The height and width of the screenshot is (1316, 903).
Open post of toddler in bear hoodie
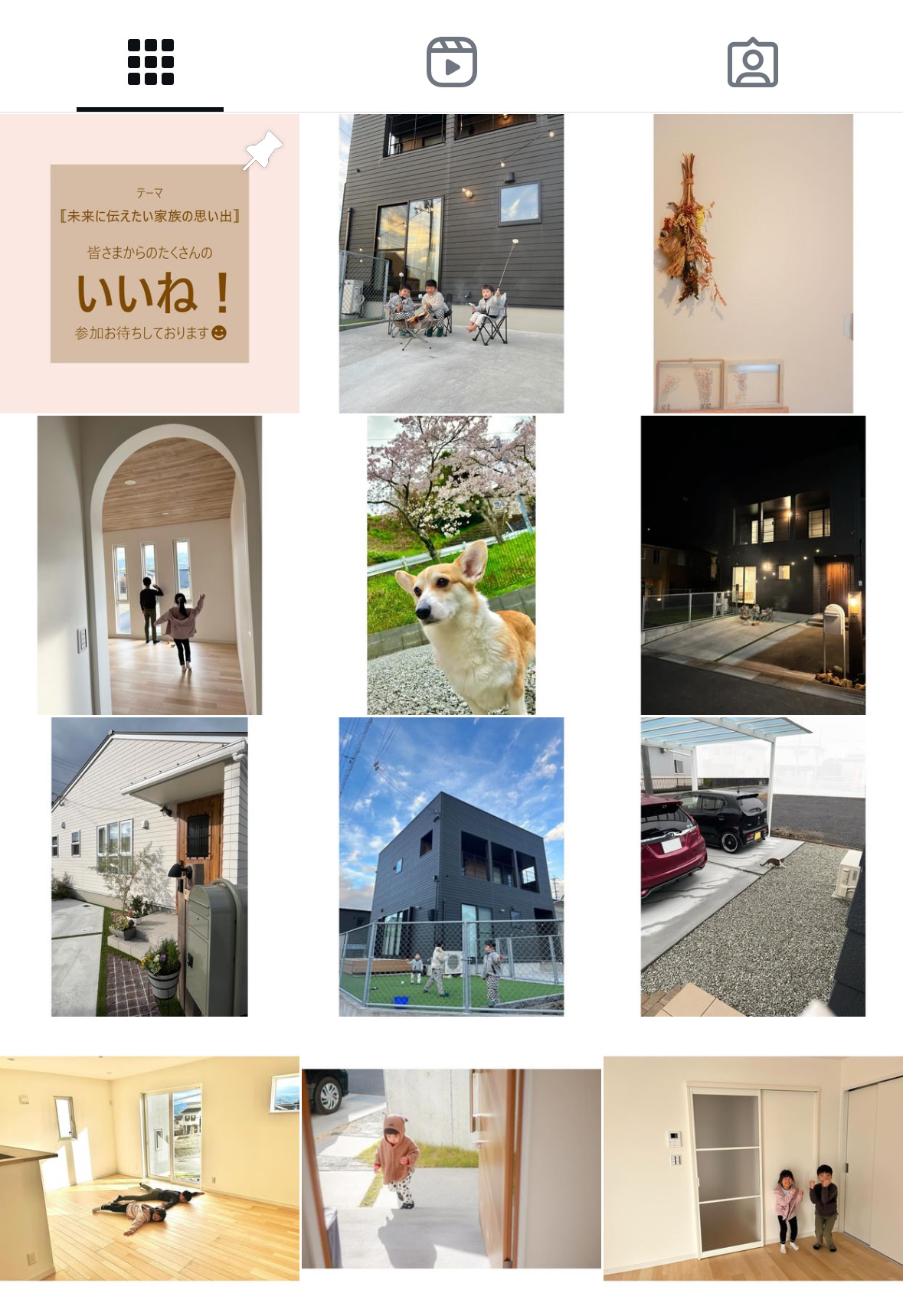coord(451,1168)
